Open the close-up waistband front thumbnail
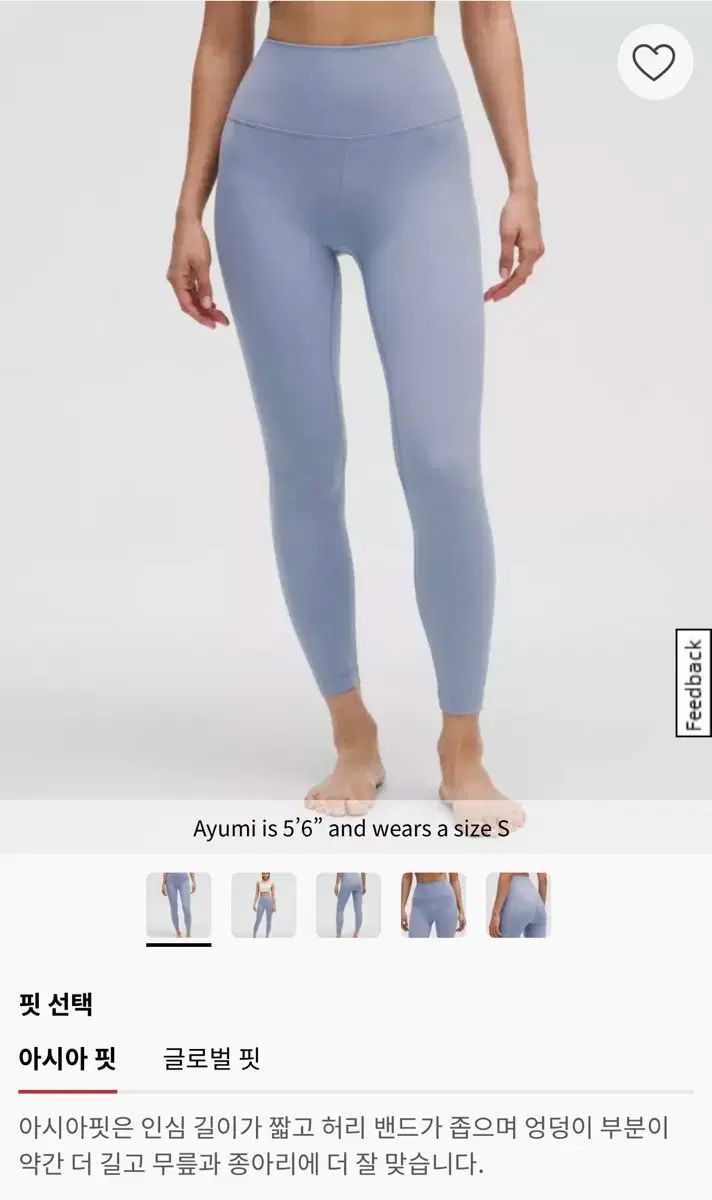Viewport: 712px width, 1200px height. [433, 905]
